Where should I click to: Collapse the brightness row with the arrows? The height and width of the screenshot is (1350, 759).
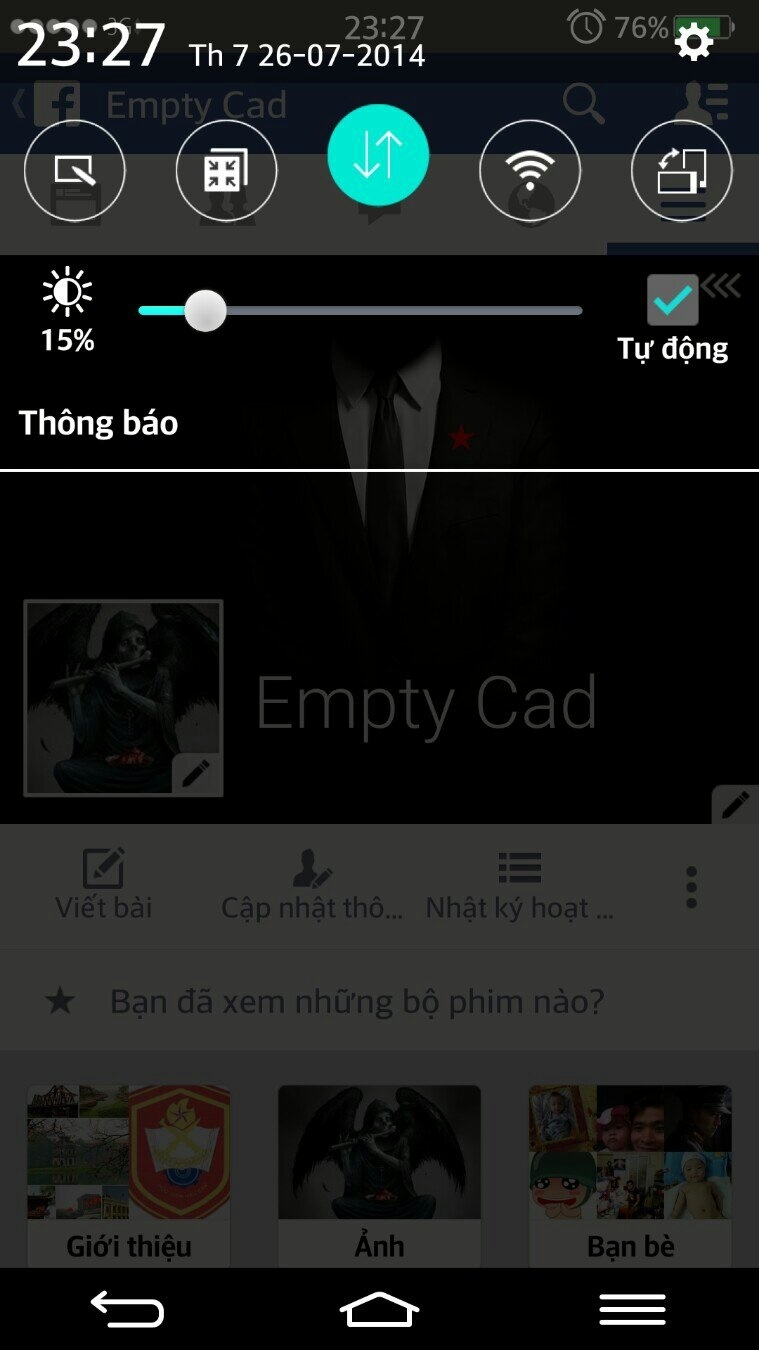point(721,287)
